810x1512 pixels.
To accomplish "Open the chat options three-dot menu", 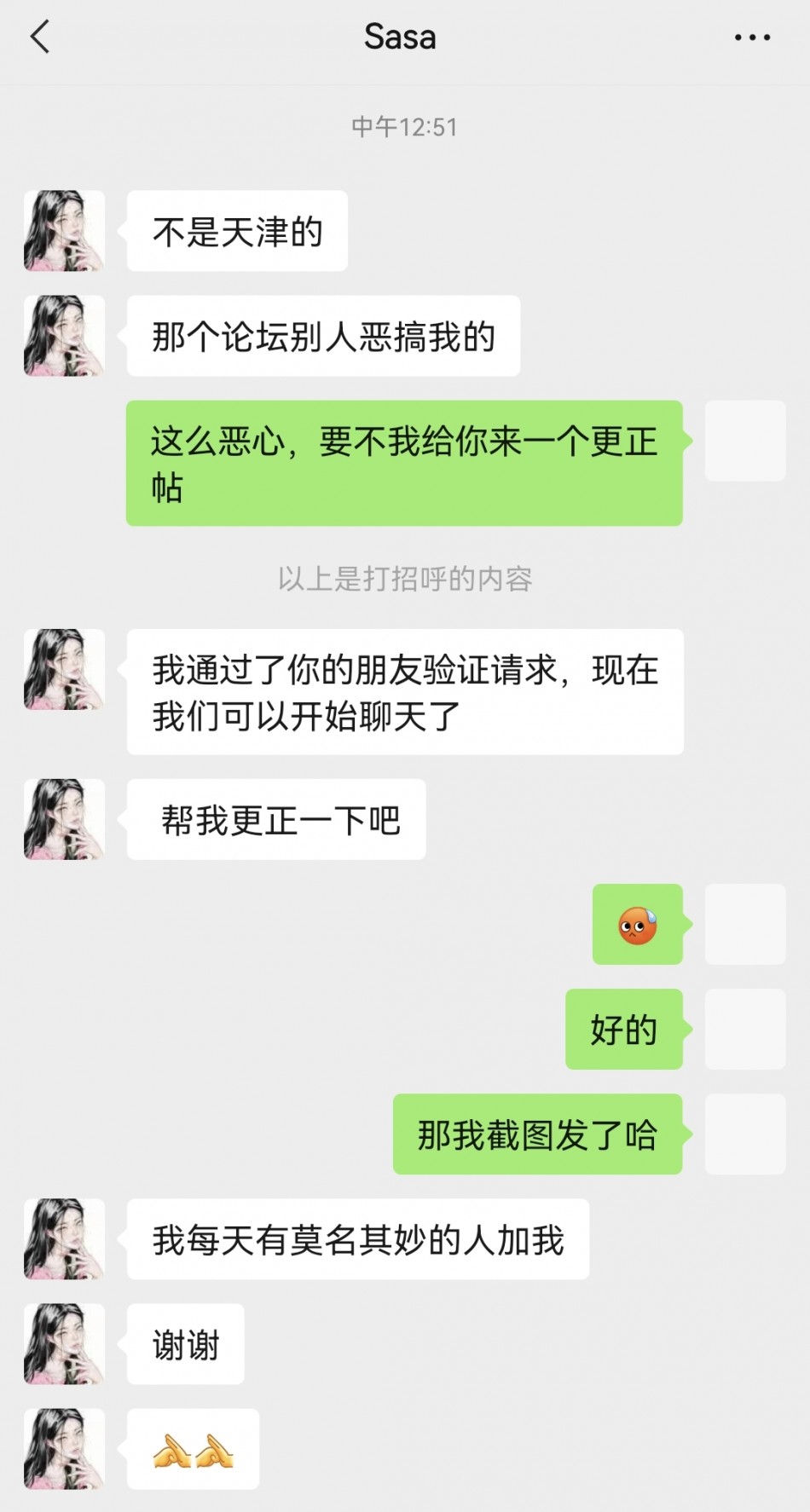I will tap(752, 38).
